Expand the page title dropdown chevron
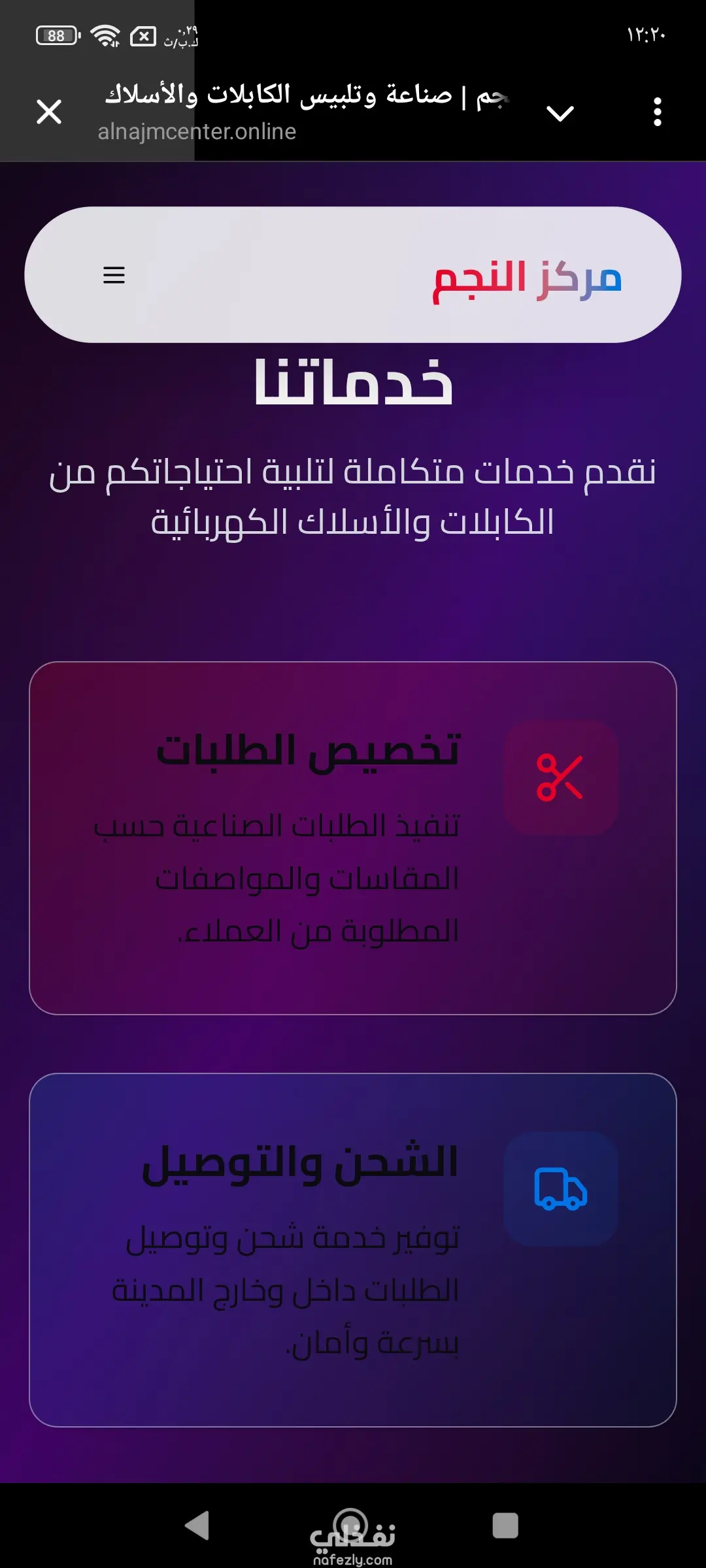This screenshot has width=706, height=1568. point(560,113)
